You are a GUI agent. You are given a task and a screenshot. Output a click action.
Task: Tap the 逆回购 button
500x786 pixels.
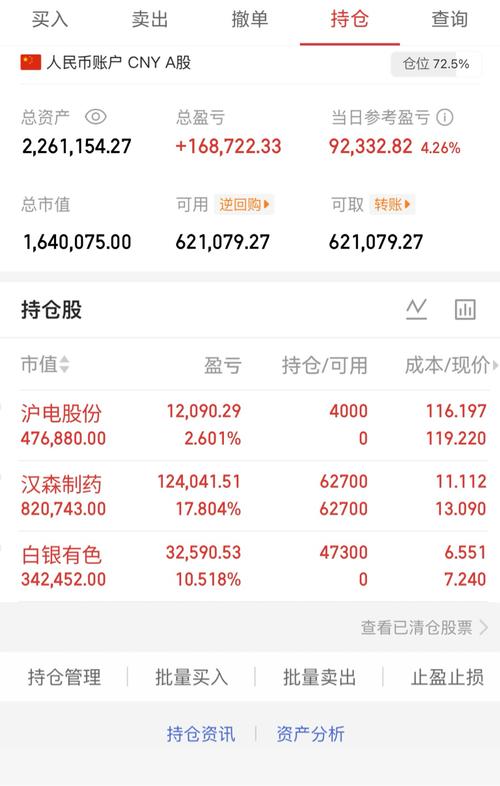pos(244,205)
